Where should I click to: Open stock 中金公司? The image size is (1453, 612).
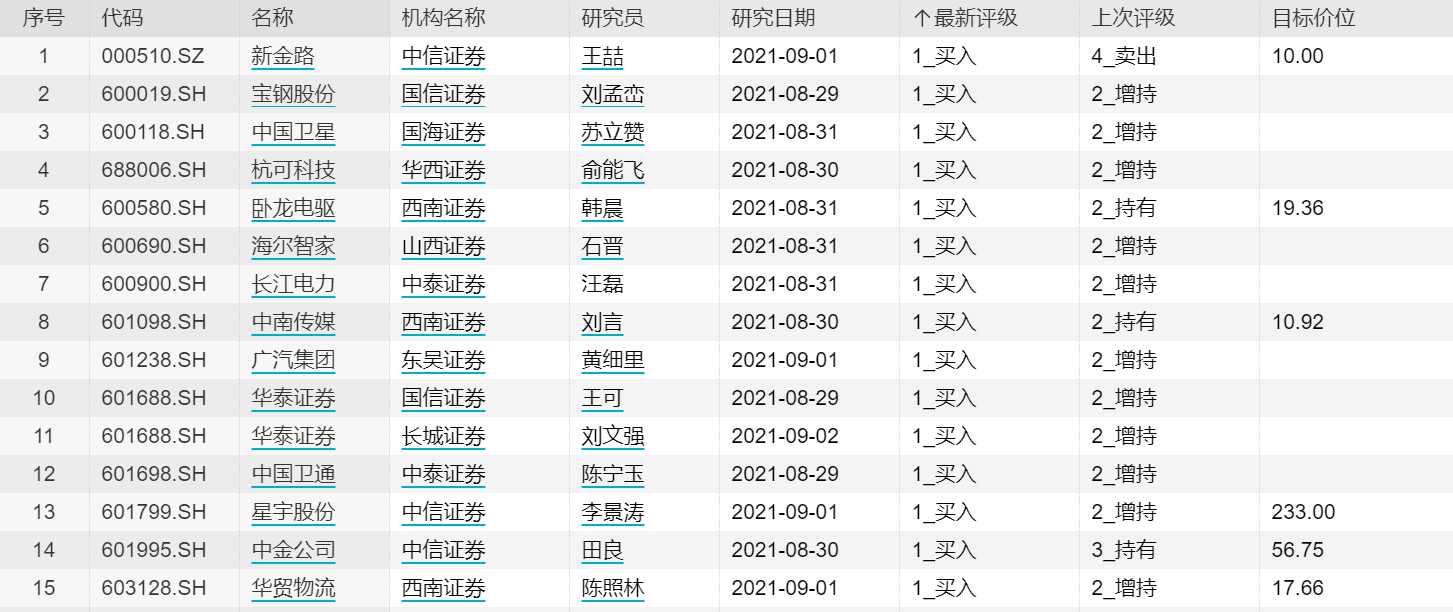point(293,551)
